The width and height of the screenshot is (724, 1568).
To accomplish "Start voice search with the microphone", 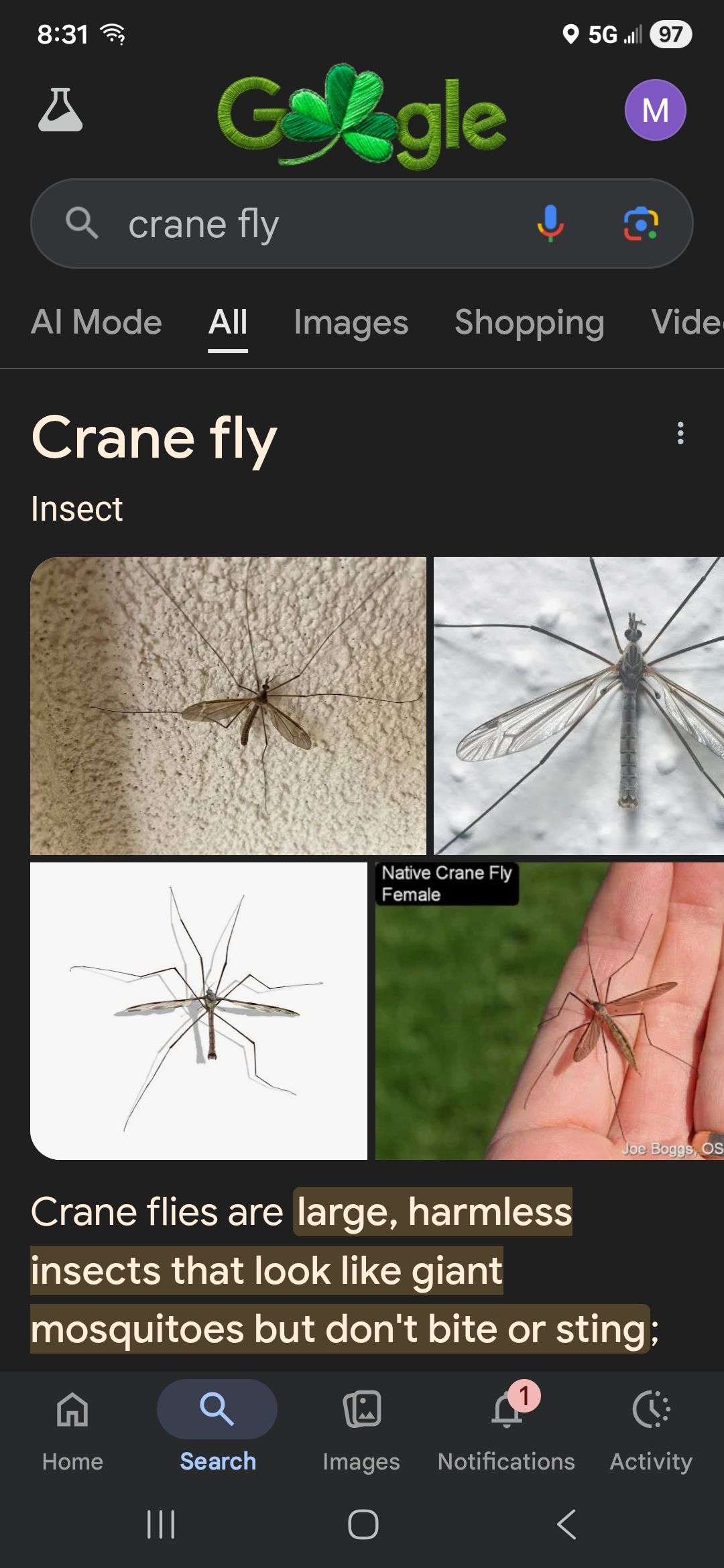I will [550, 224].
